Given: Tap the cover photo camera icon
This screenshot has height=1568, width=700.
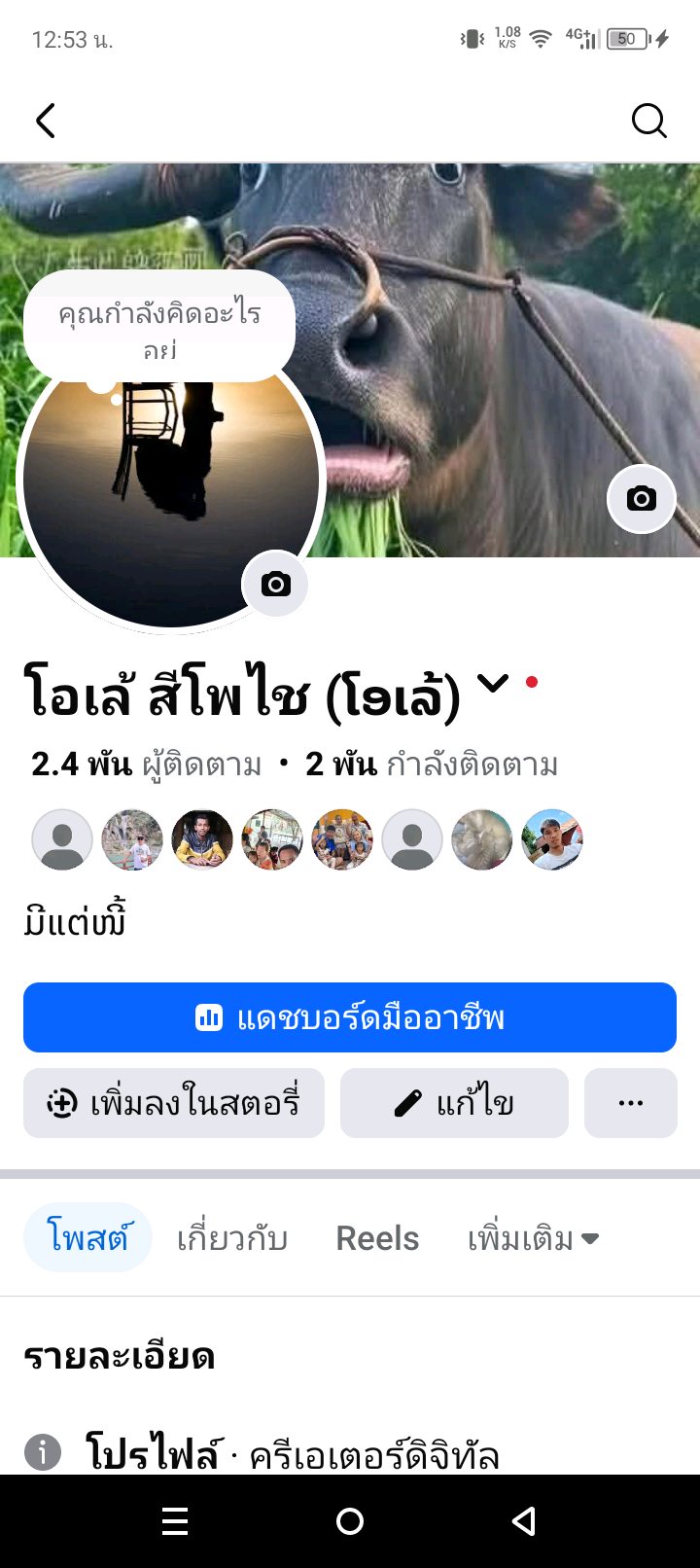Looking at the screenshot, I should (x=642, y=499).
